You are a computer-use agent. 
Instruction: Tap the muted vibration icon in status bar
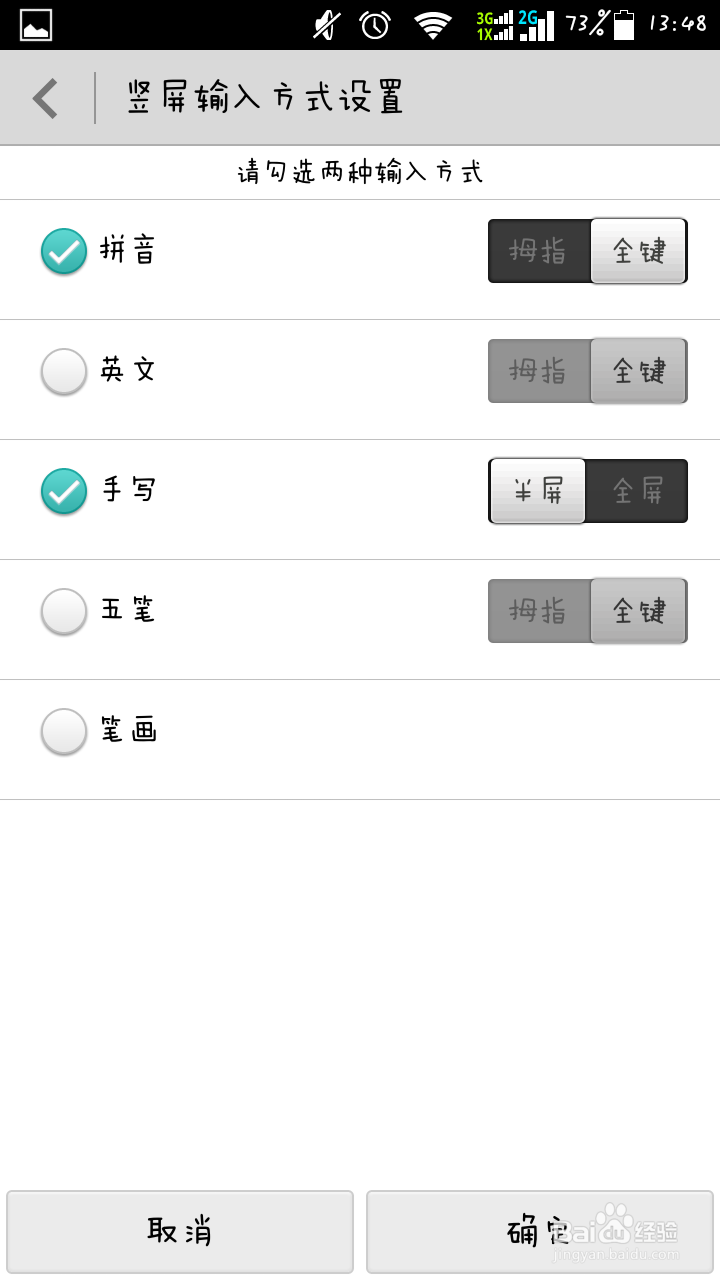coord(324,27)
